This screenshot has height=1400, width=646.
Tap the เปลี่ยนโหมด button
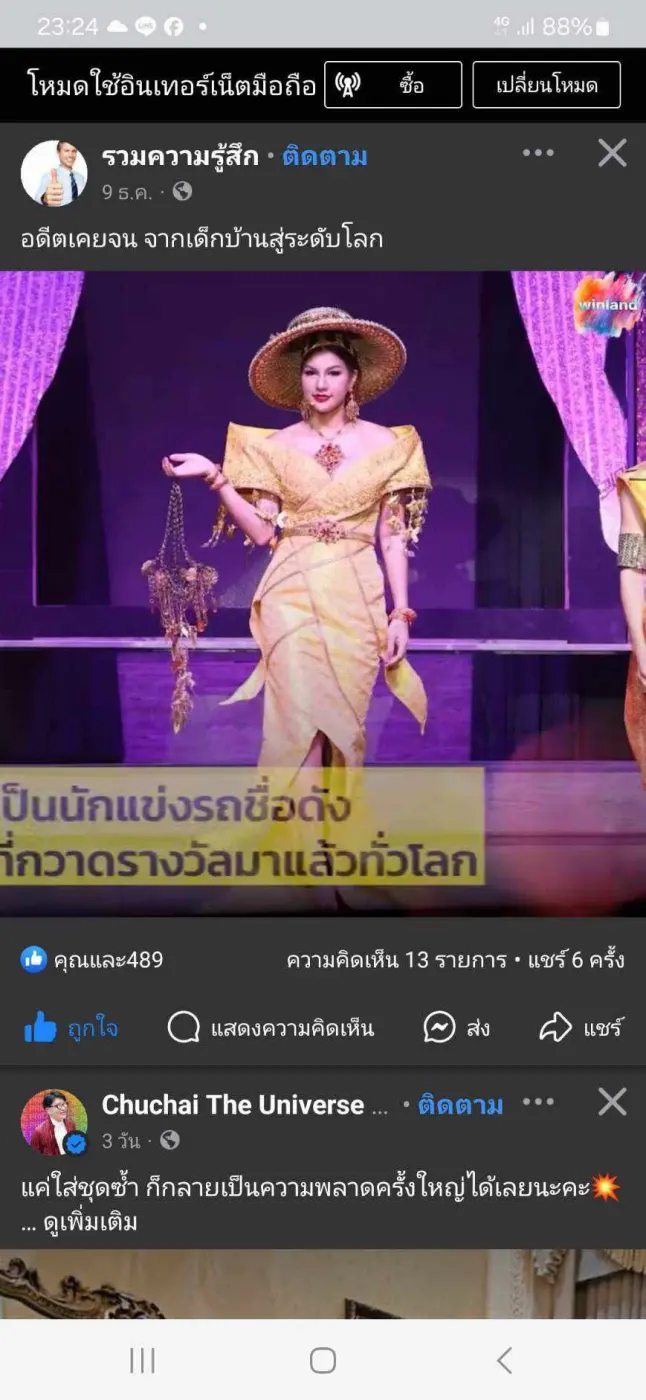tap(546, 85)
